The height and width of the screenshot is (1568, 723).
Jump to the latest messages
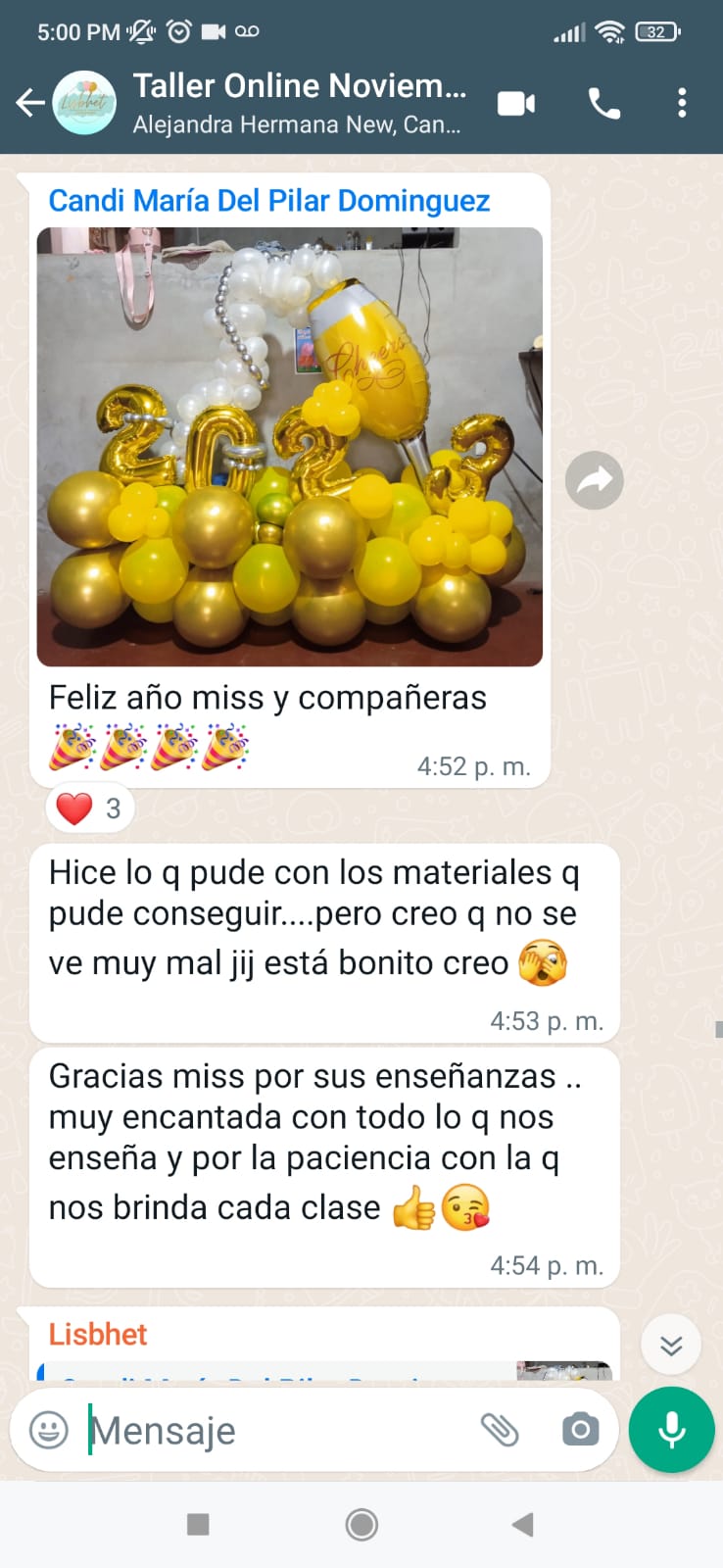(x=671, y=1345)
